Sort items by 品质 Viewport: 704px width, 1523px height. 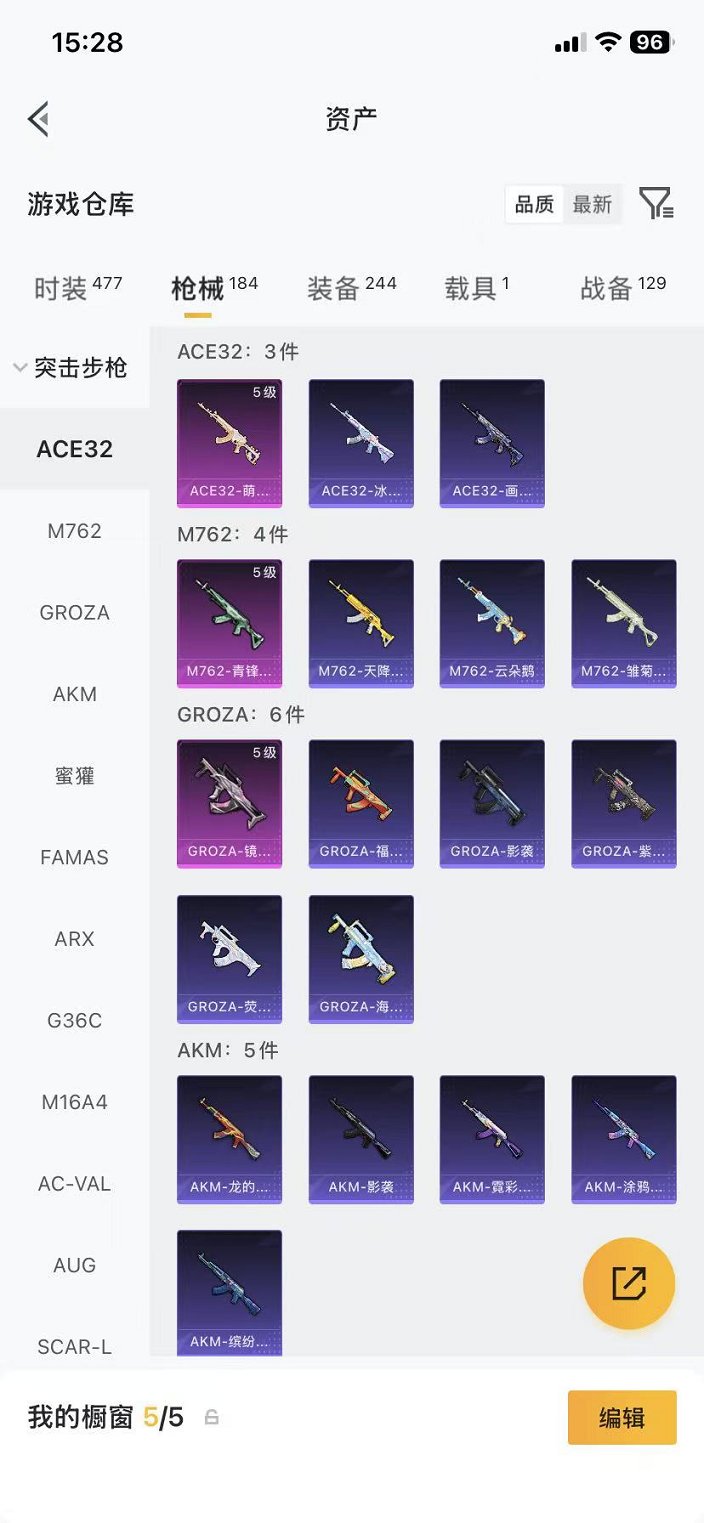(534, 204)
